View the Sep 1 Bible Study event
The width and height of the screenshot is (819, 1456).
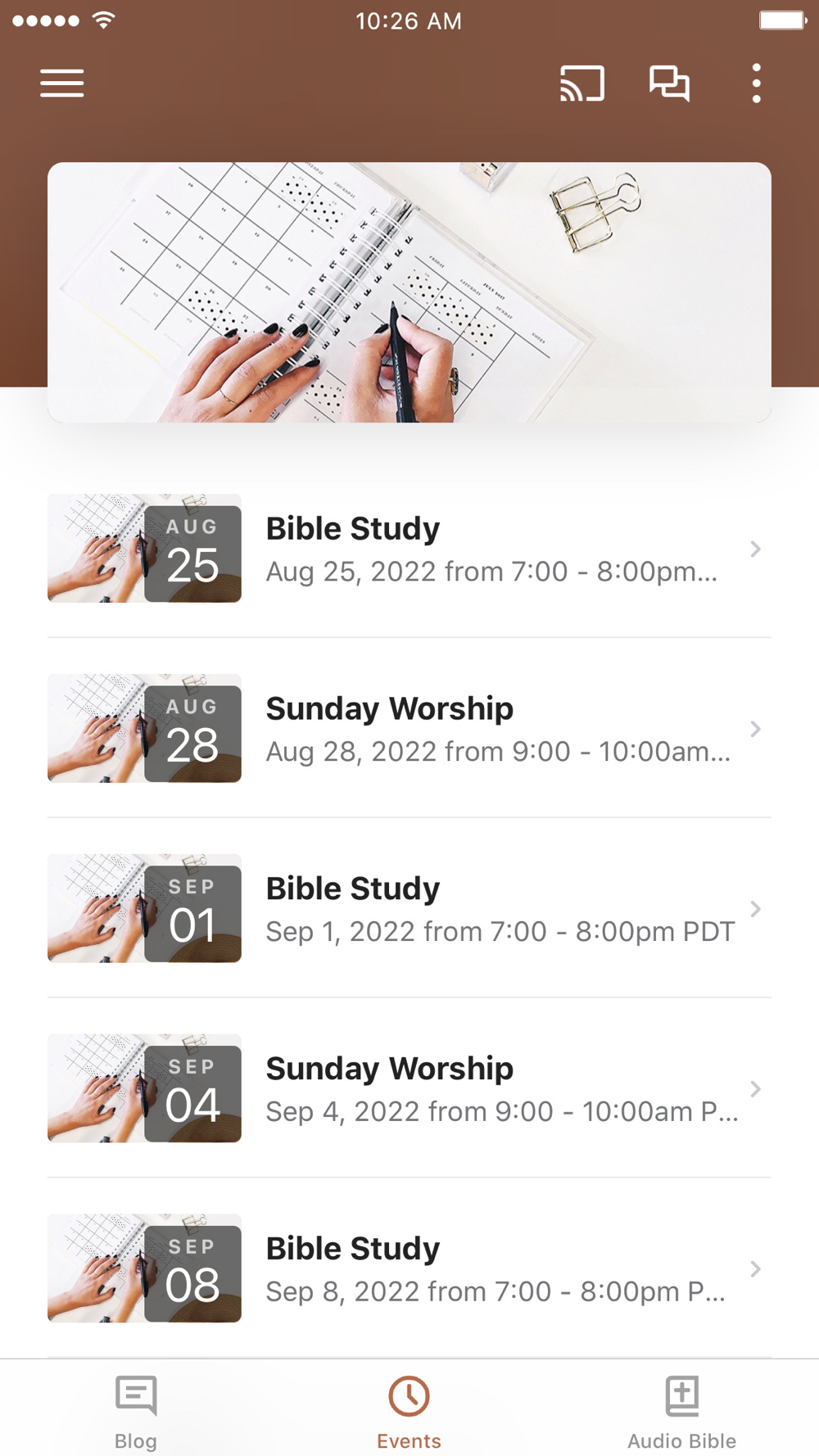pyautogui.click(x=409, y=909)
